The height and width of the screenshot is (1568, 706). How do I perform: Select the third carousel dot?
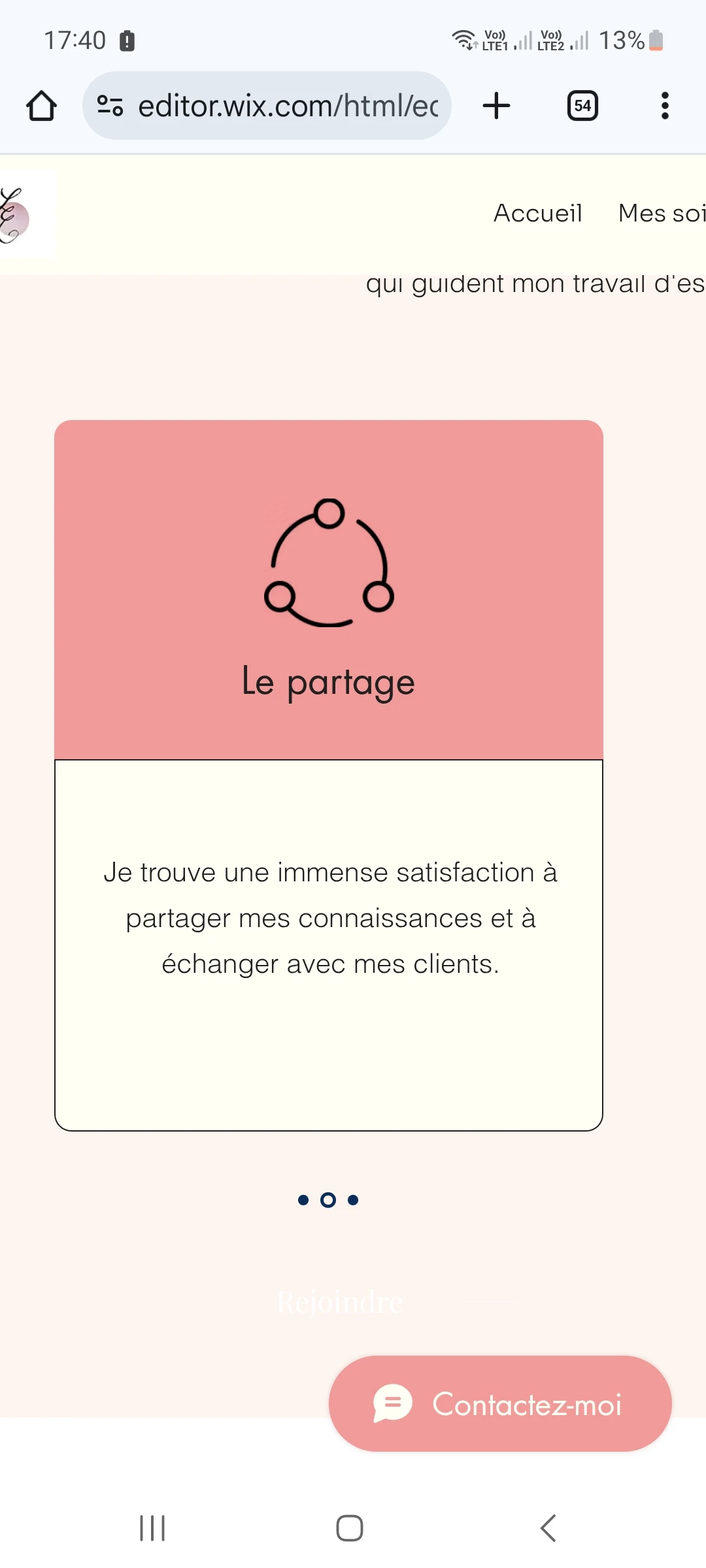[353, 1200]
